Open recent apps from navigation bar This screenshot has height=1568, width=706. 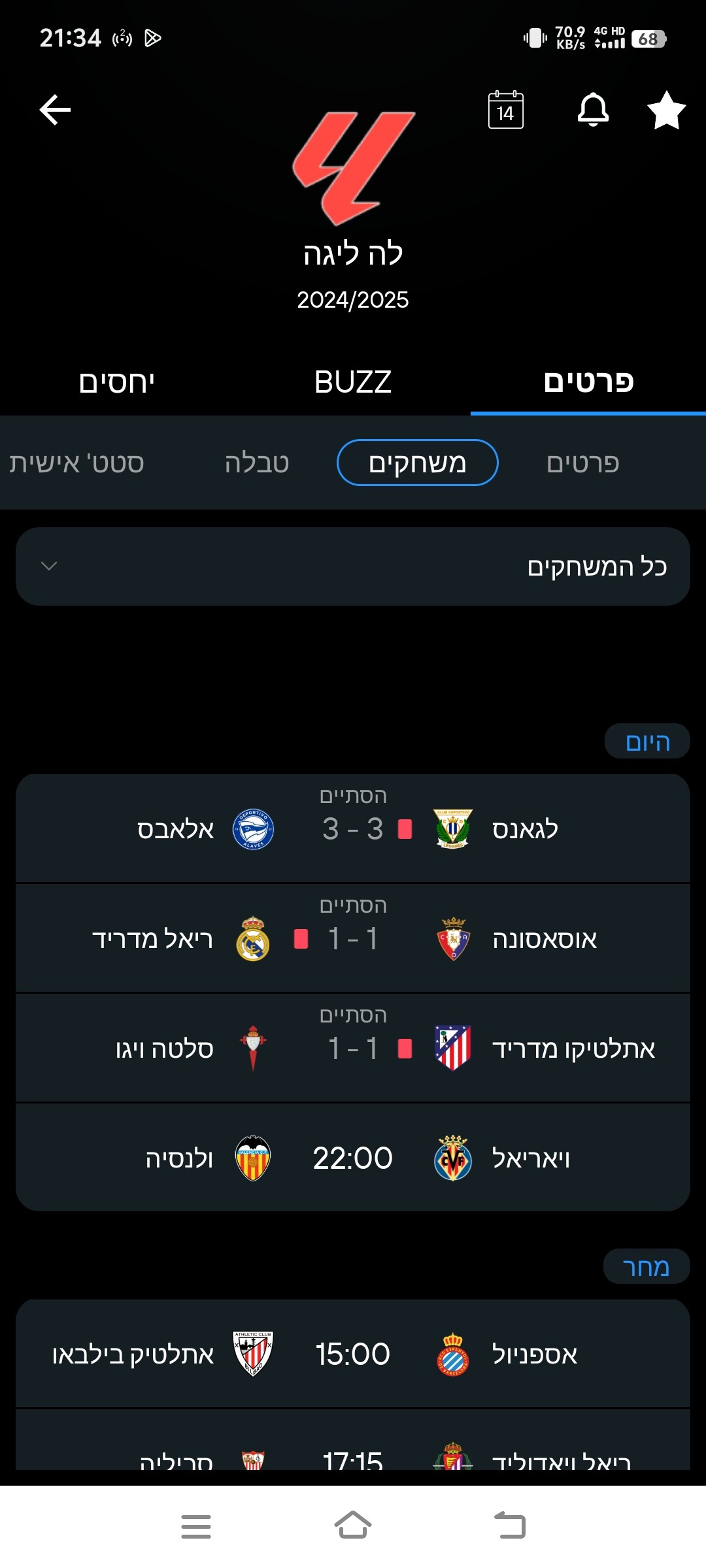tap(196, 1526)
